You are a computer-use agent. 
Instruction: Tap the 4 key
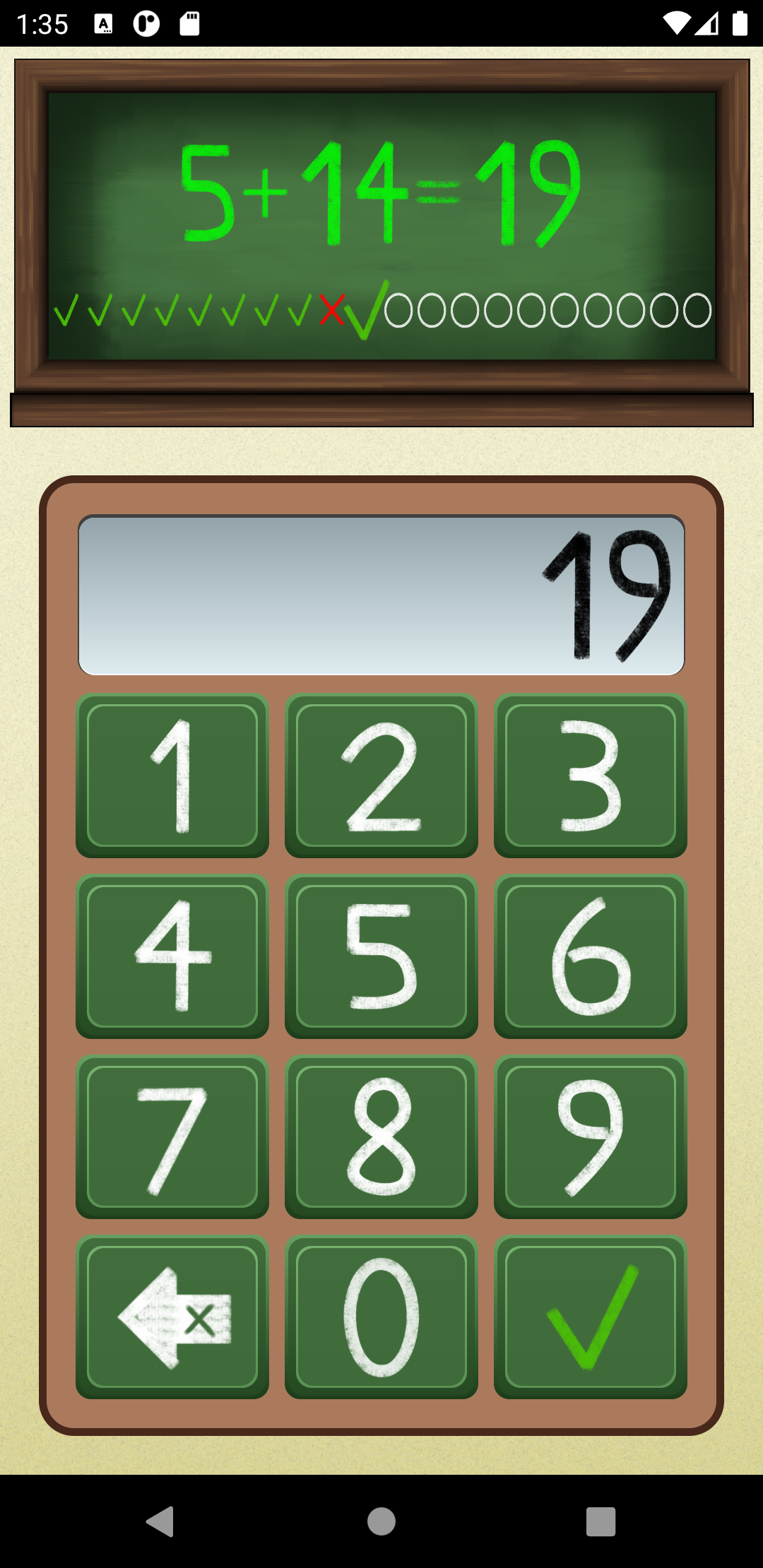point(172,956)
